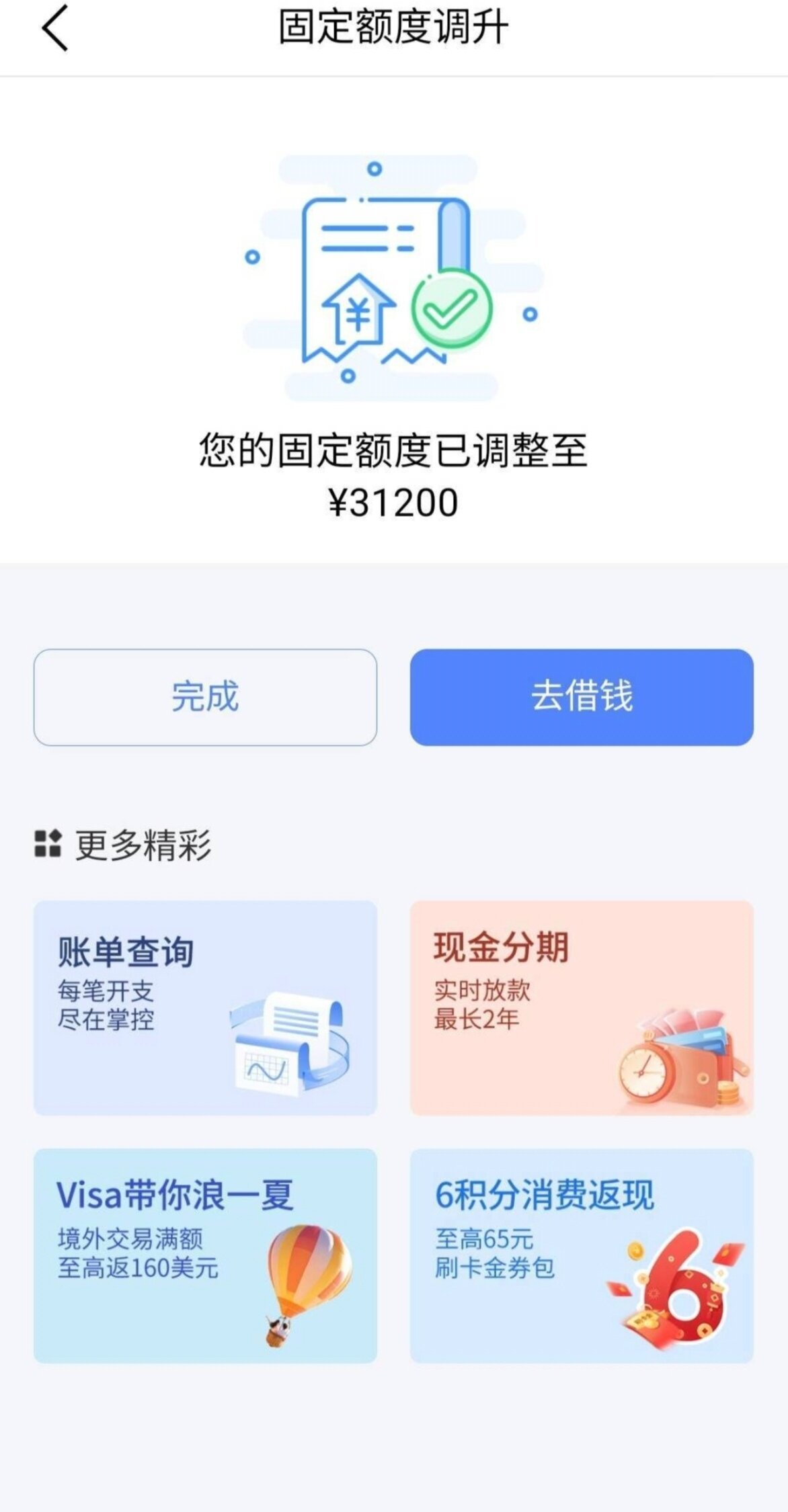This screenshot has width=788, height=1512.
Task: Open the 账单查询 card
Action: pyautogui.click(x=205, y=1007)
